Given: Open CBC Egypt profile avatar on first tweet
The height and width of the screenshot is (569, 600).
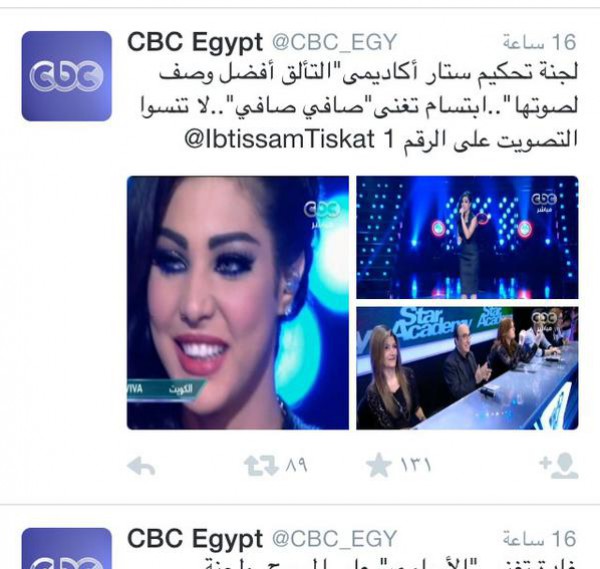Looking at the screenshot, I should 66,75.
